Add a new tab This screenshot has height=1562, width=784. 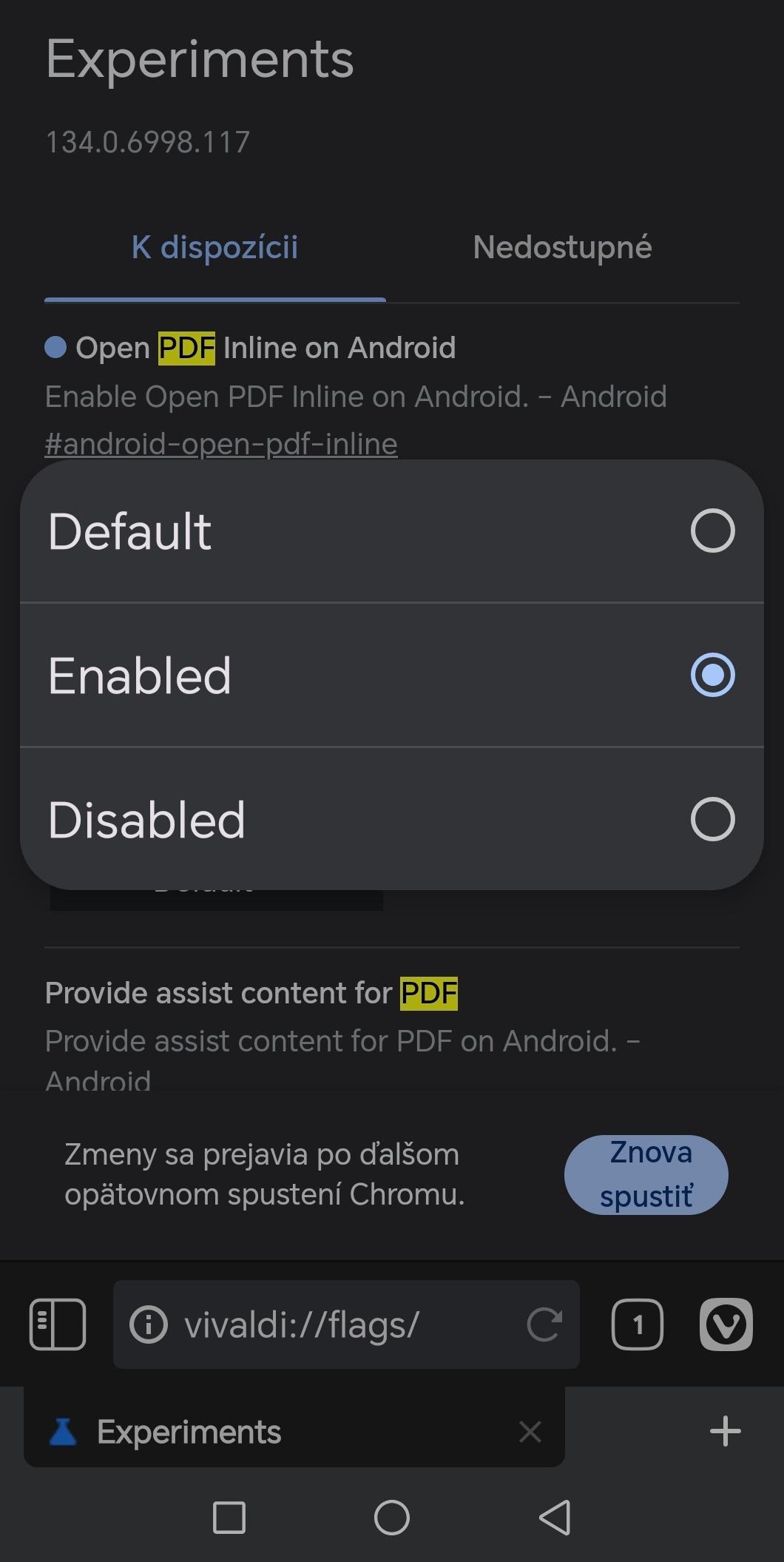tap(725, 1431)
